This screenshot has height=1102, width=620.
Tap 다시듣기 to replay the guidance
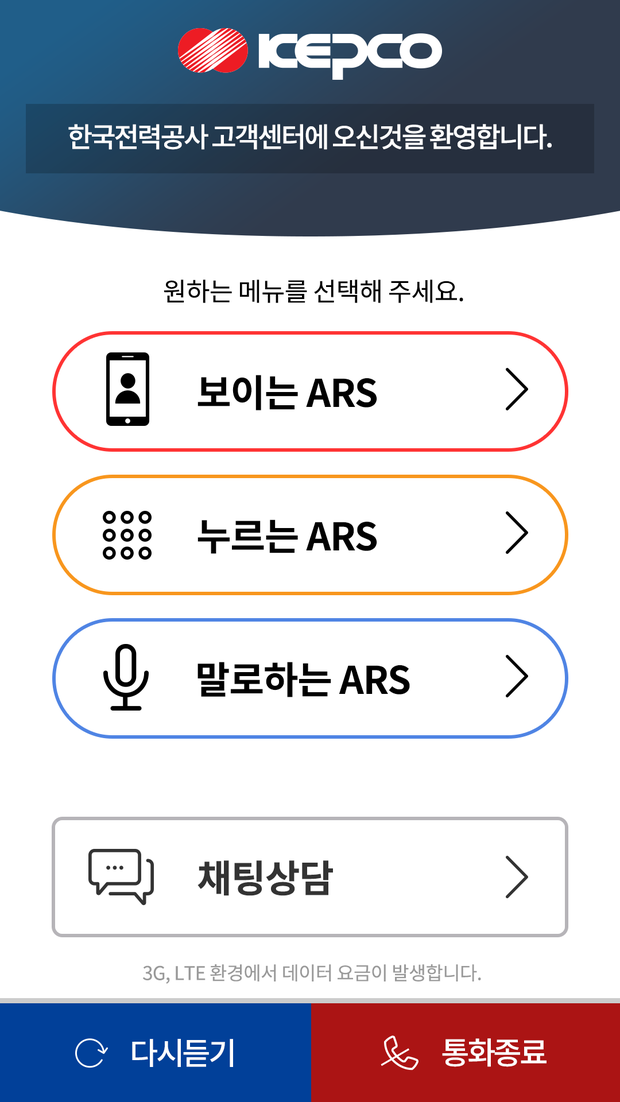[x=155, y=1052]
